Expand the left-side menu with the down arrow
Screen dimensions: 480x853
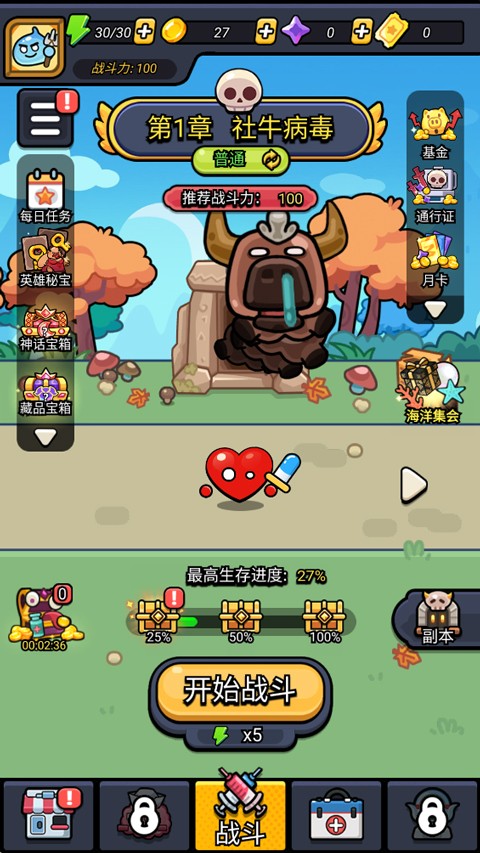pos(46,436)
